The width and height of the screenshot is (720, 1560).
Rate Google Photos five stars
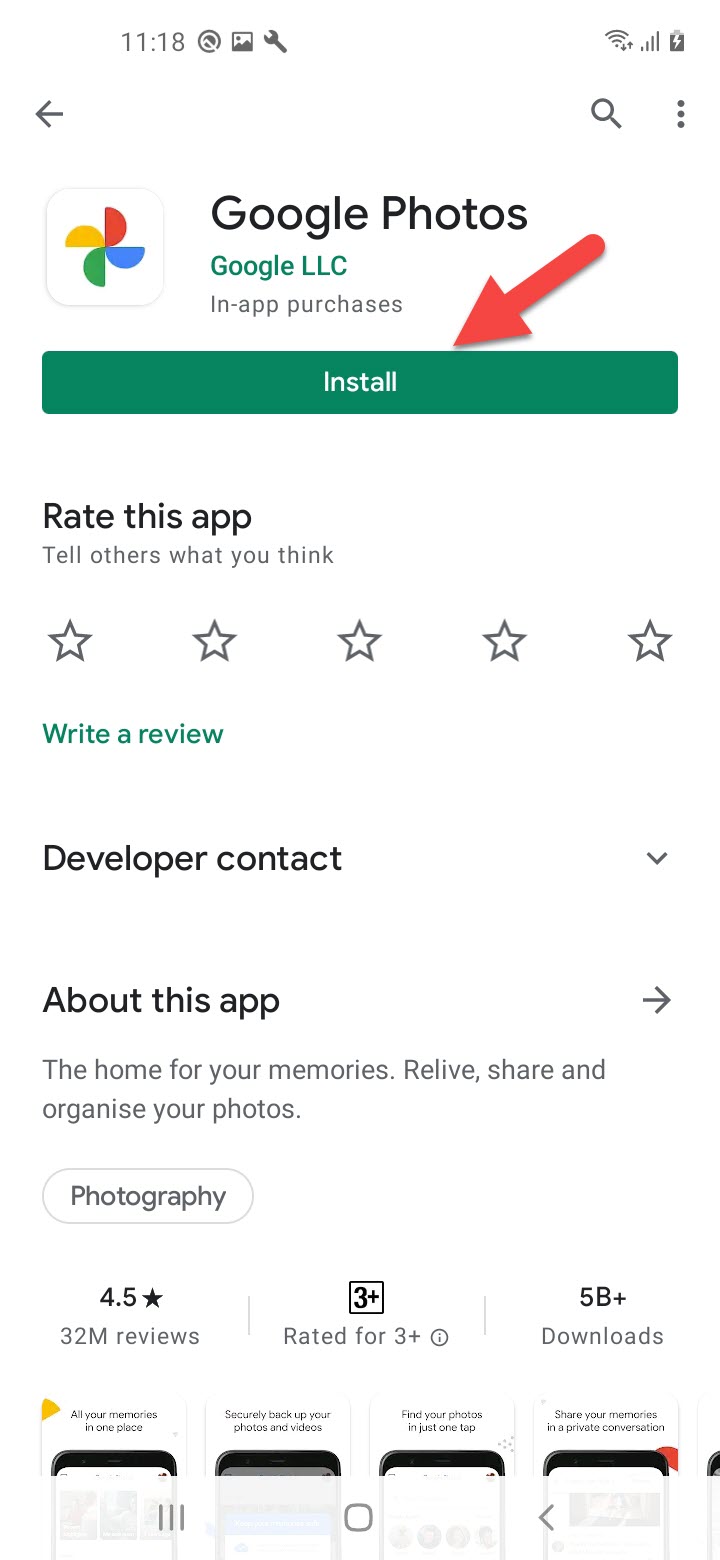pos(650,641)
